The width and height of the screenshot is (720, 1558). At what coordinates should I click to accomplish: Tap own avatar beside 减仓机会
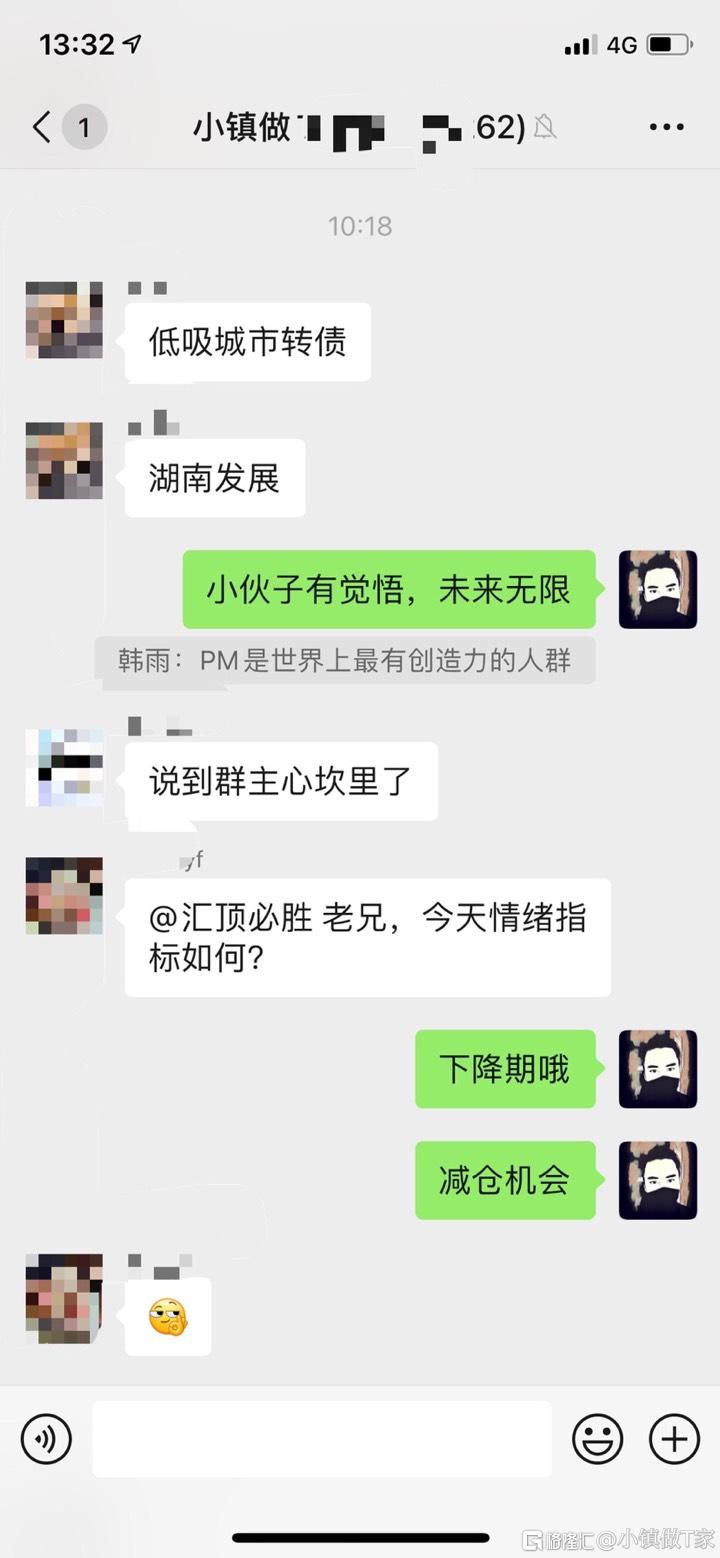pyautogui.click(x=657, y=1180)
